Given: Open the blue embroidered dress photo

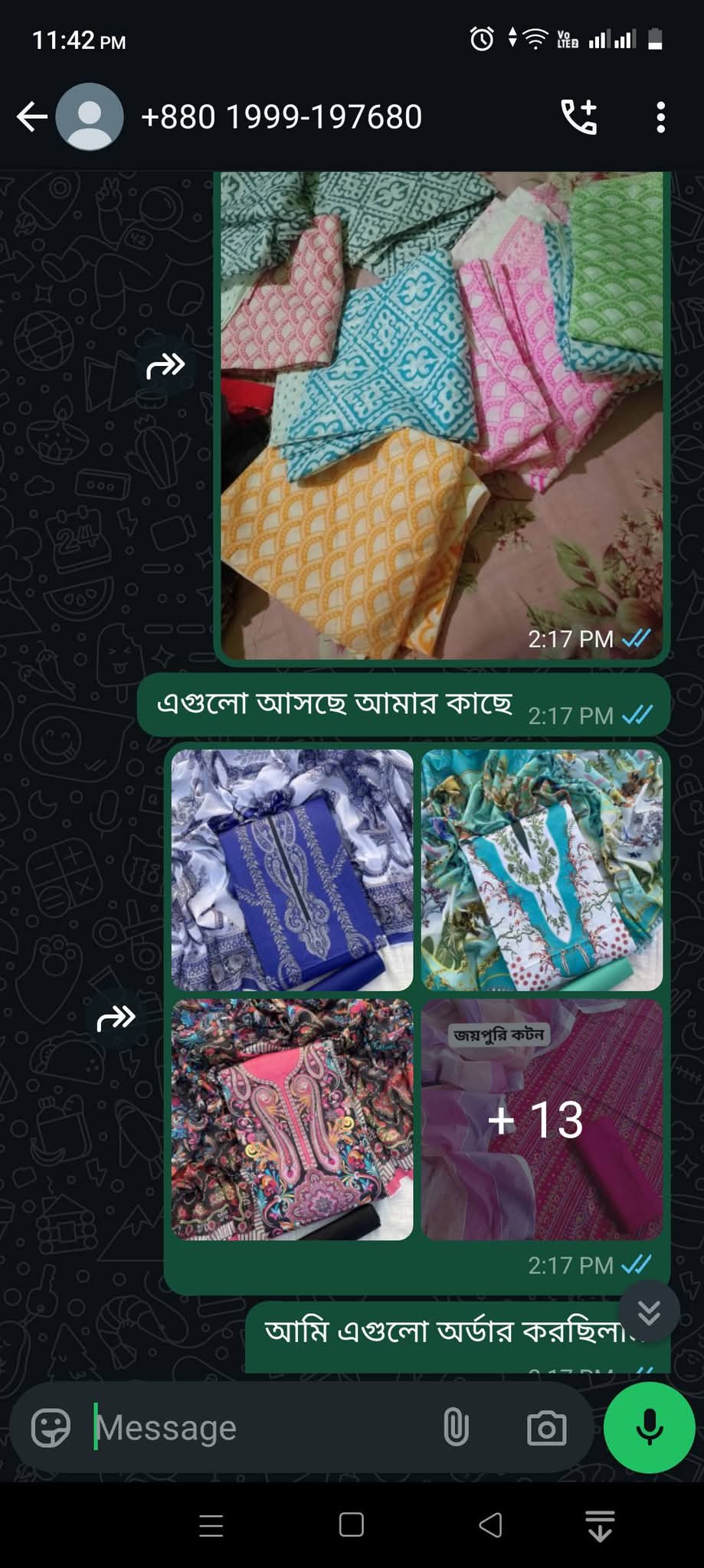Looking at the screenshot, I should 292,870.
